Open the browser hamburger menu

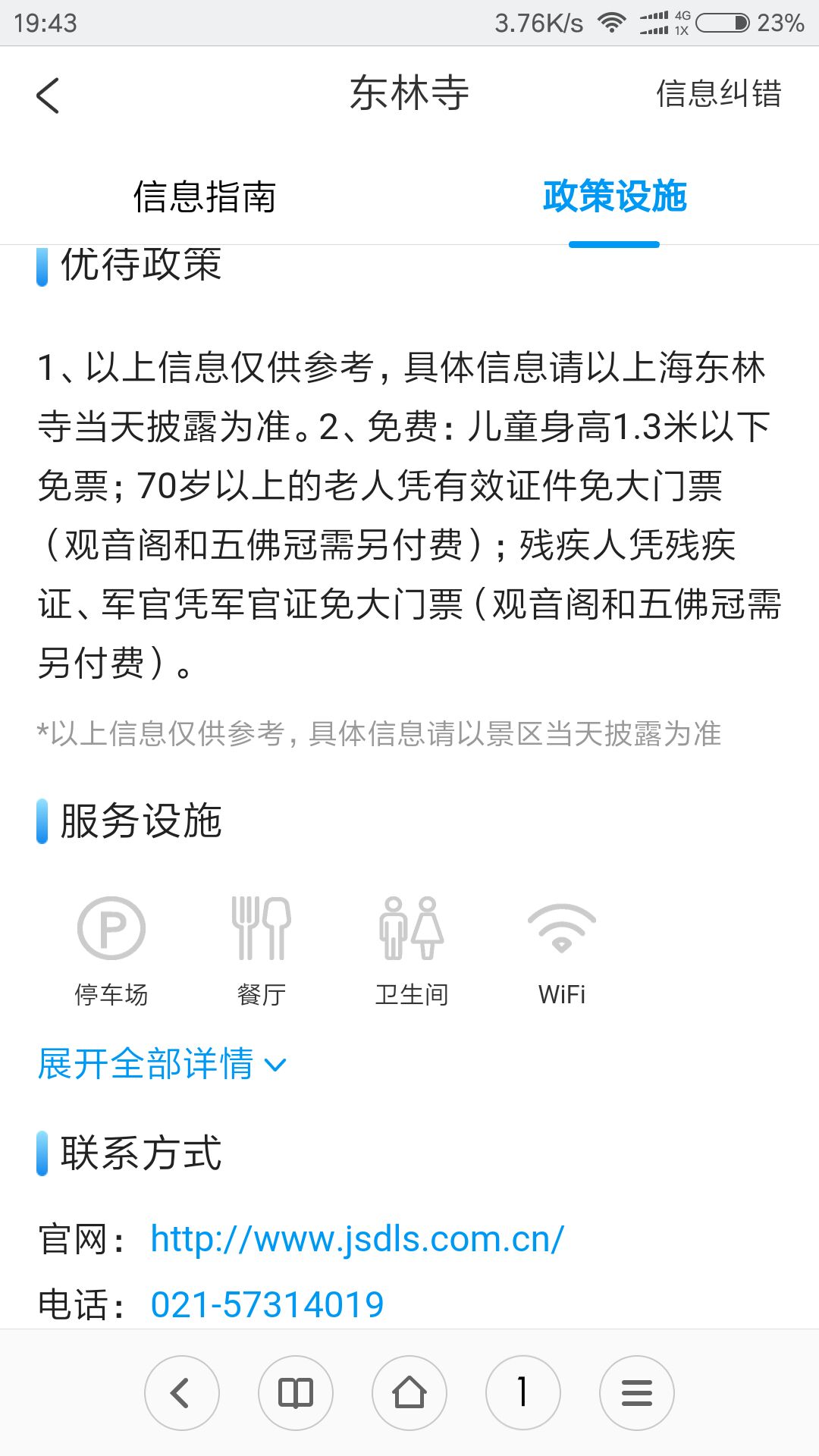637,1392
